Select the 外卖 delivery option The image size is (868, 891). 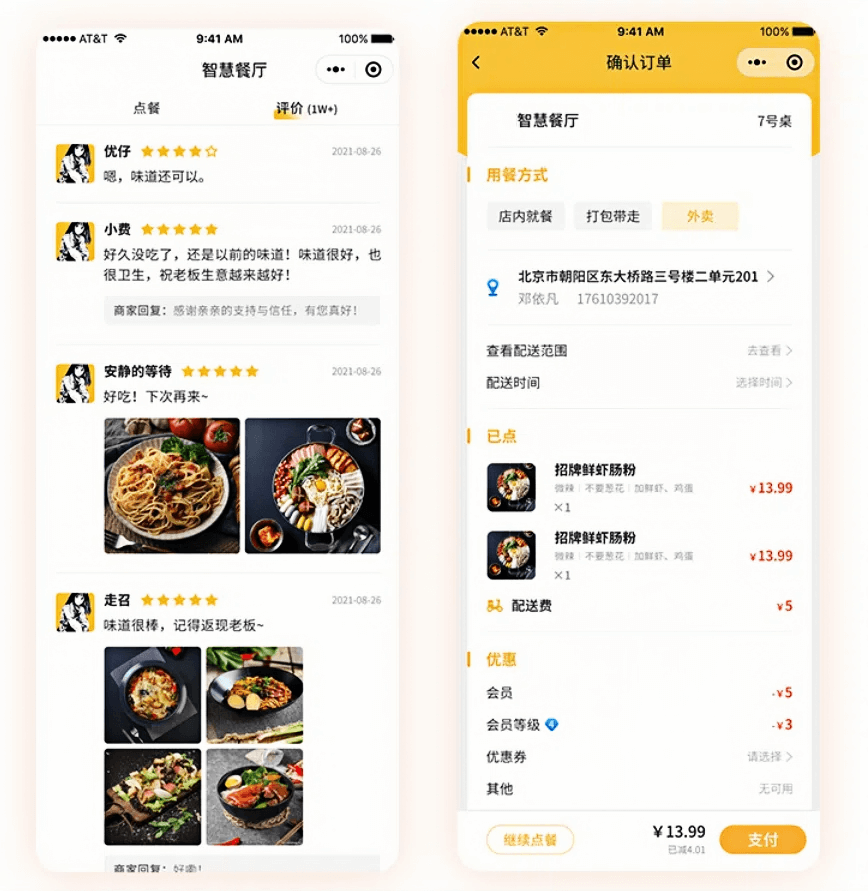[699, 215]
